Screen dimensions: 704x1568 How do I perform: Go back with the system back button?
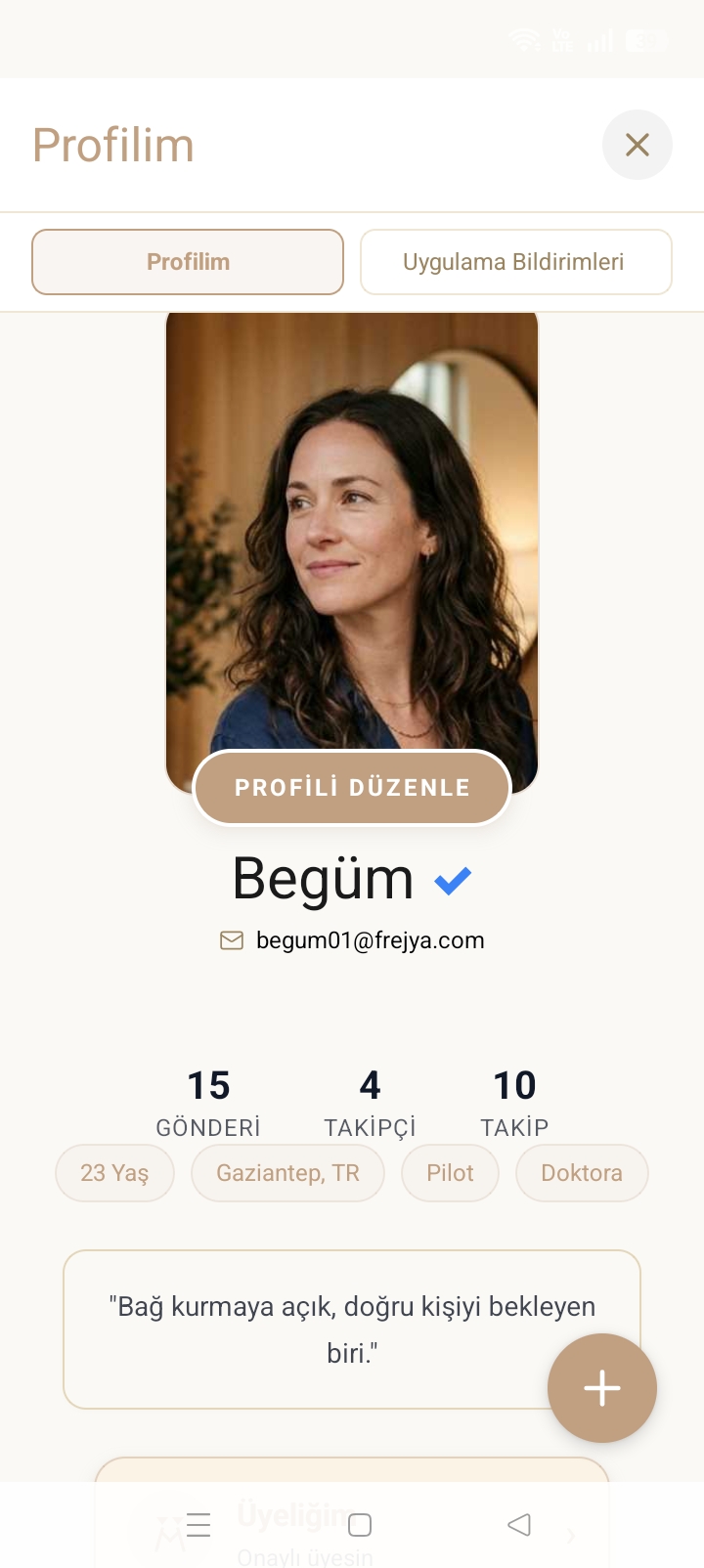pyautogui.click(x=519, y=1524)
